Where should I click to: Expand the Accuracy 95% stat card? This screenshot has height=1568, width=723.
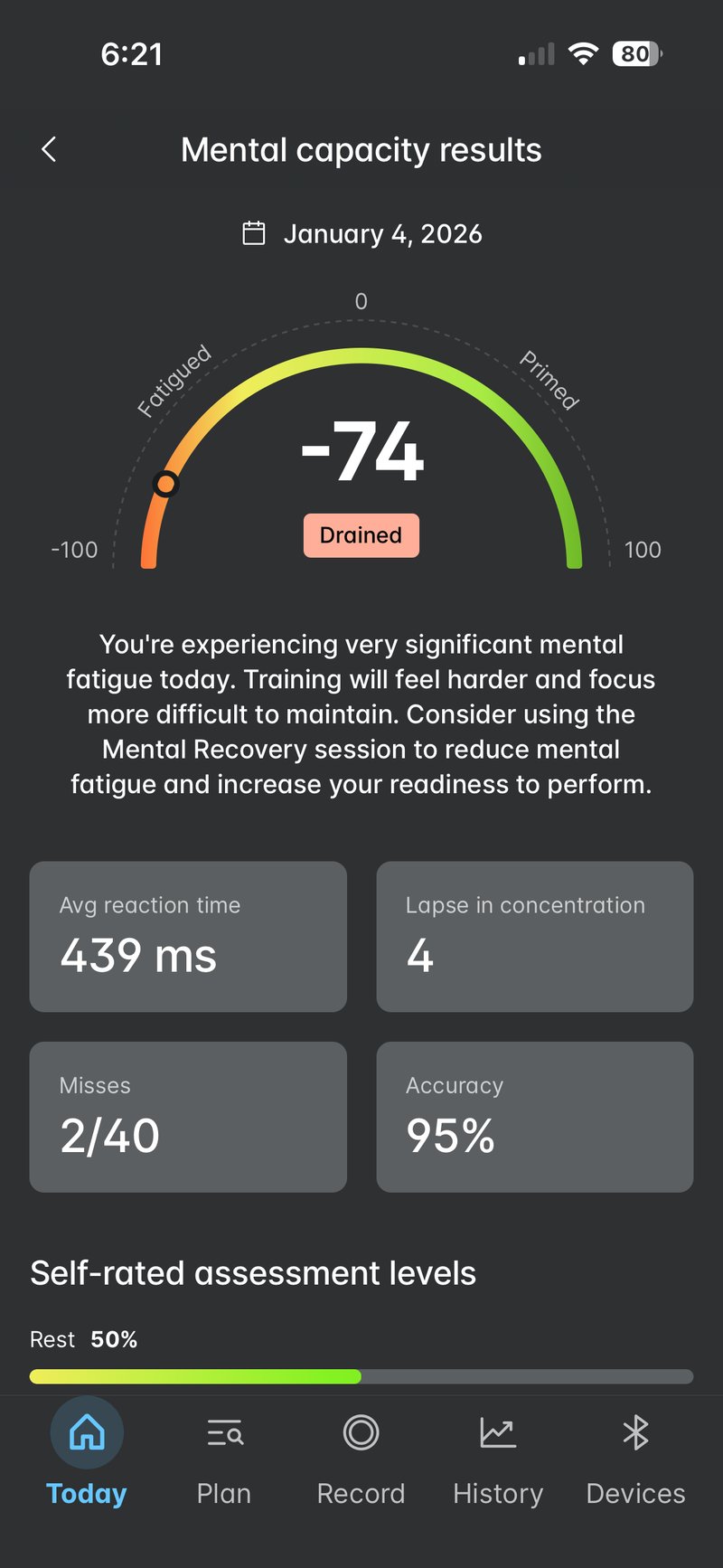coord(534,1117)
